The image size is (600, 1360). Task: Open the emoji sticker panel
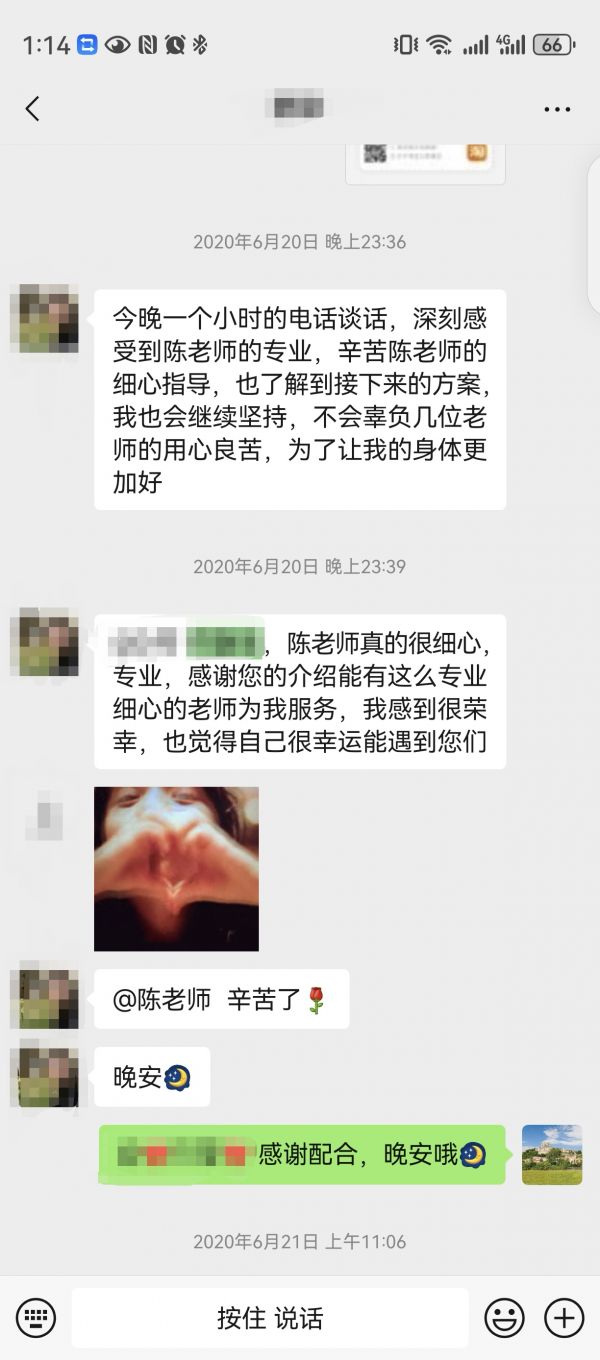[505, 1317]
